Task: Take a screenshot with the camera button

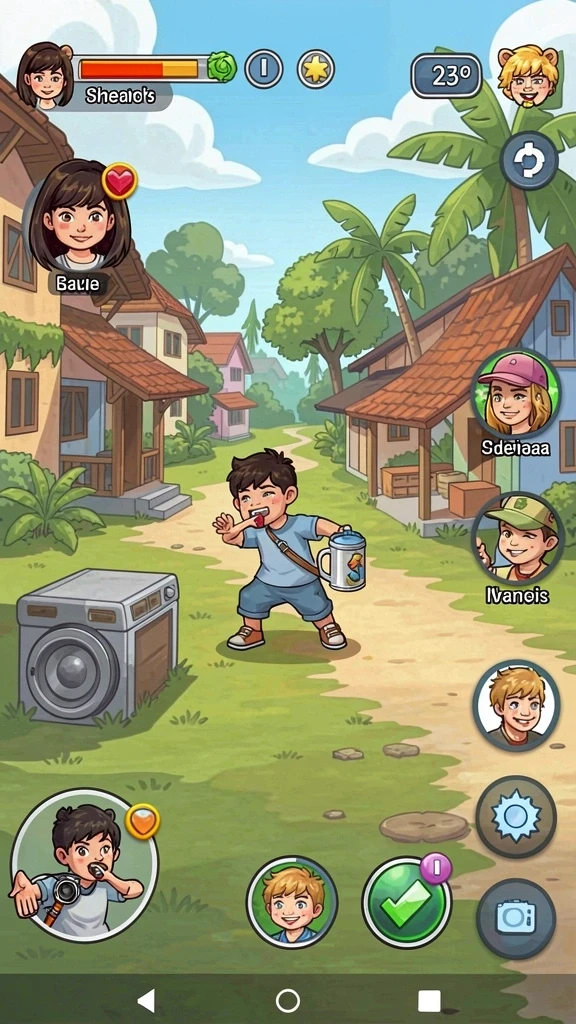Action: pos(516,918)
